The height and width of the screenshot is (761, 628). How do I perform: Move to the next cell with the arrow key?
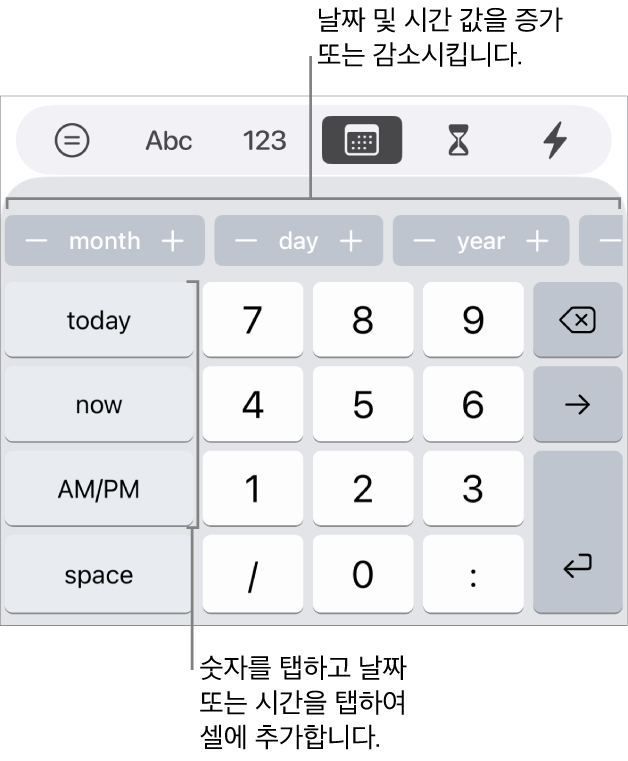point(578,404)
